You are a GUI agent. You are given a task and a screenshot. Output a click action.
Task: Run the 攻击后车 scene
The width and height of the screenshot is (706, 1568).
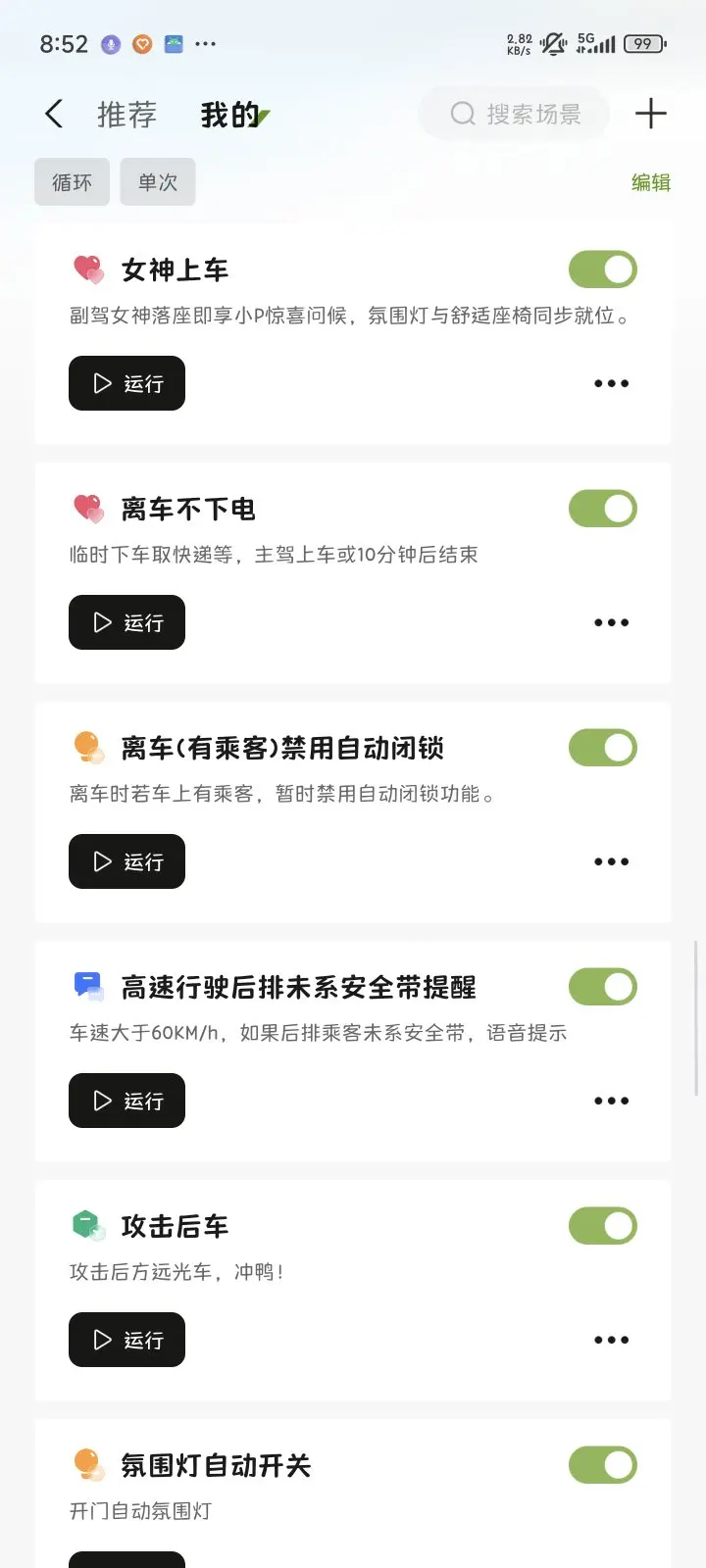point(126,1340)
